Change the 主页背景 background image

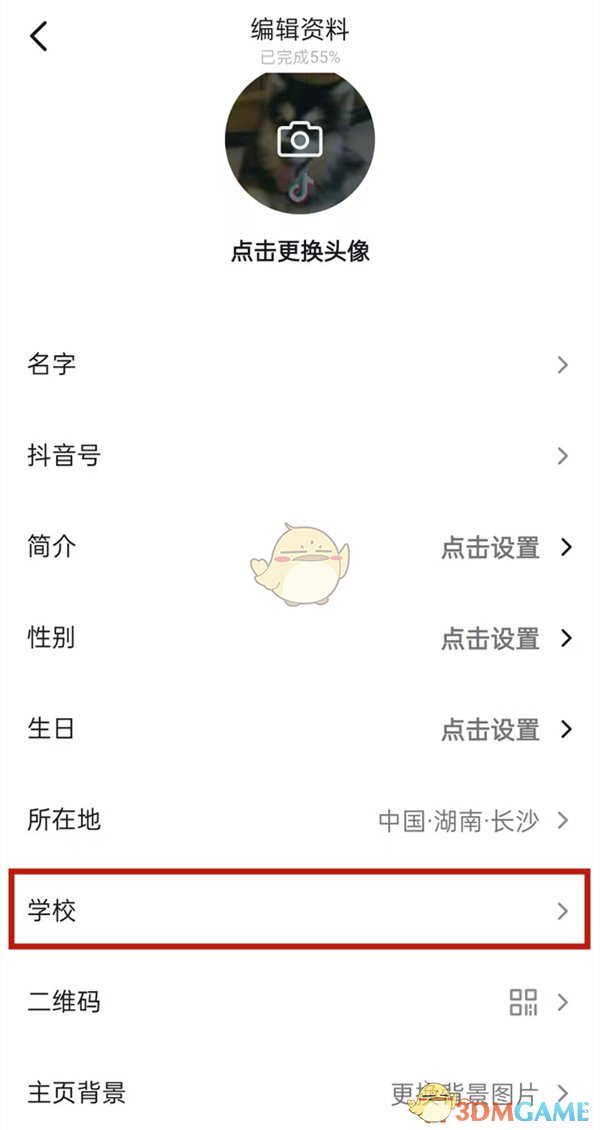[298, 1092]
